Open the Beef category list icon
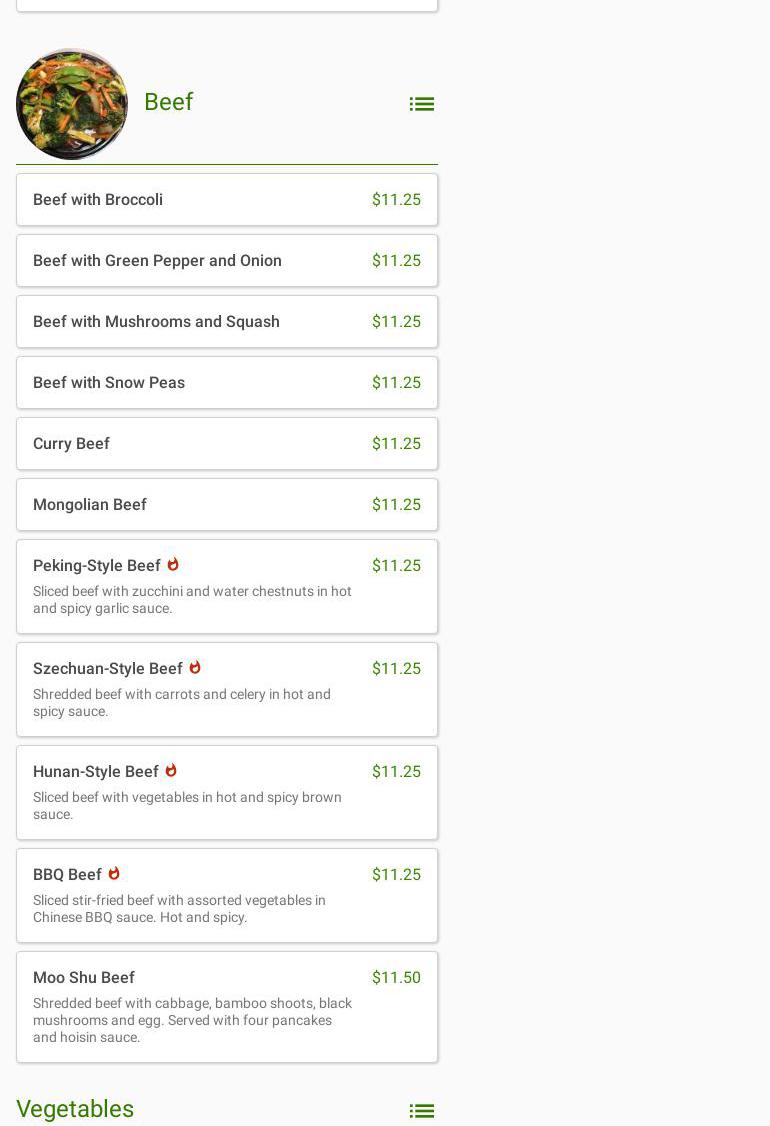This screenshot has width=770, height=1126. (421, 104)
